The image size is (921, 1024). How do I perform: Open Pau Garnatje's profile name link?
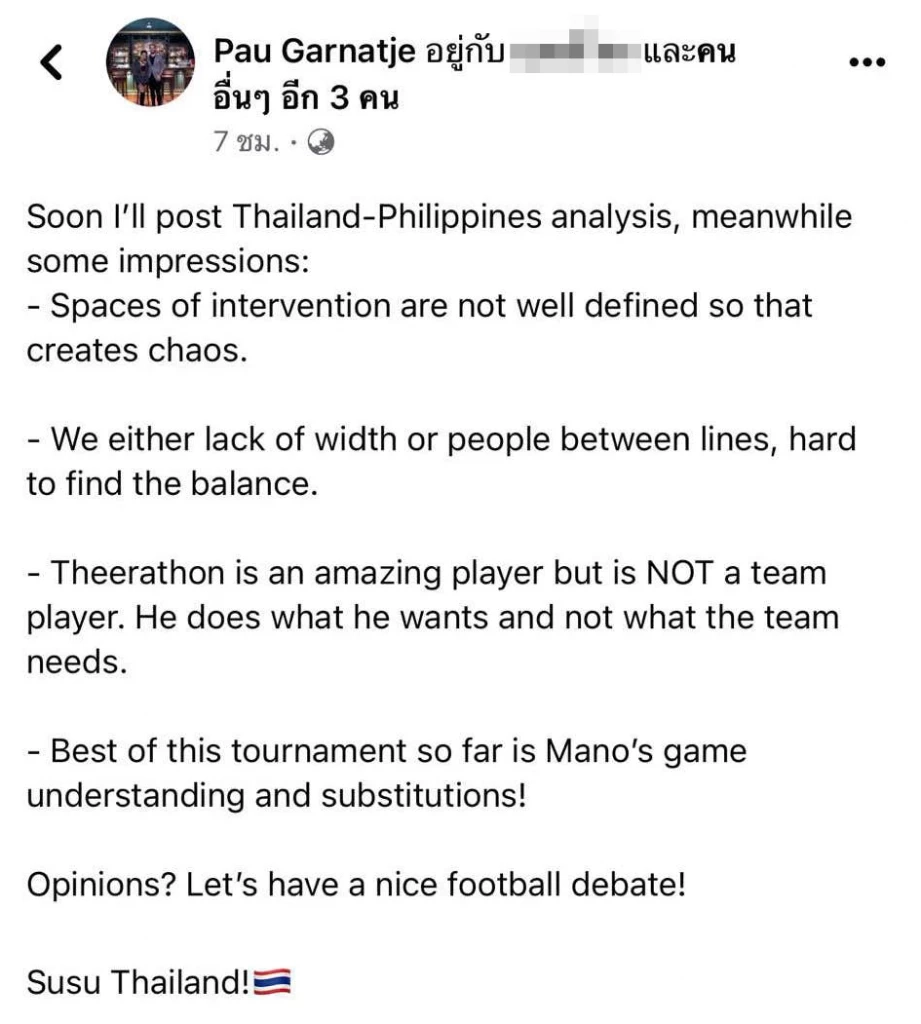point(315,51)
